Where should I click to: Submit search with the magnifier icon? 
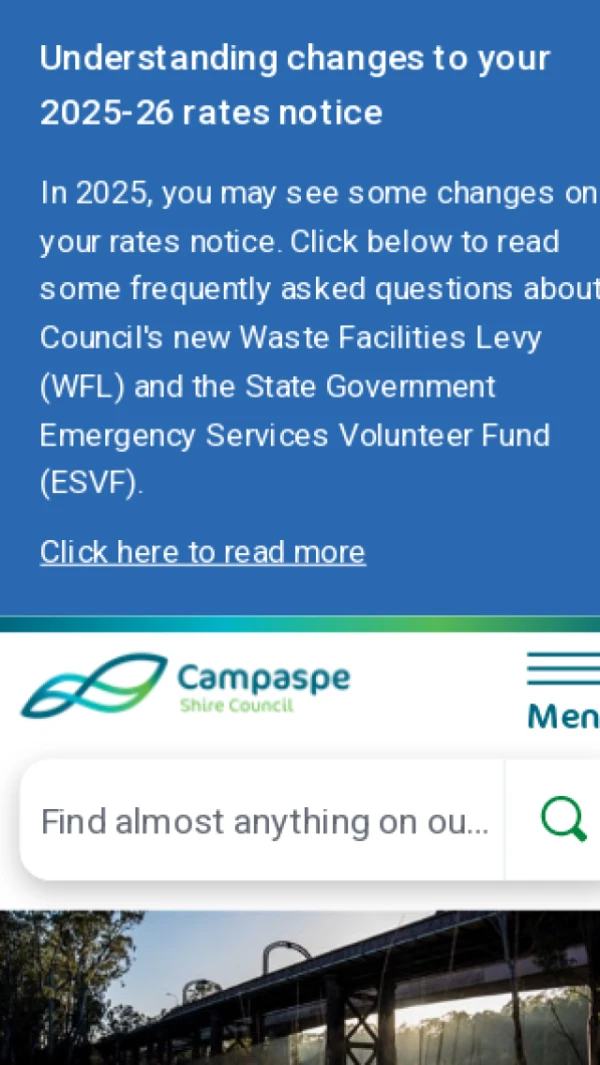(x=562, y=820)
